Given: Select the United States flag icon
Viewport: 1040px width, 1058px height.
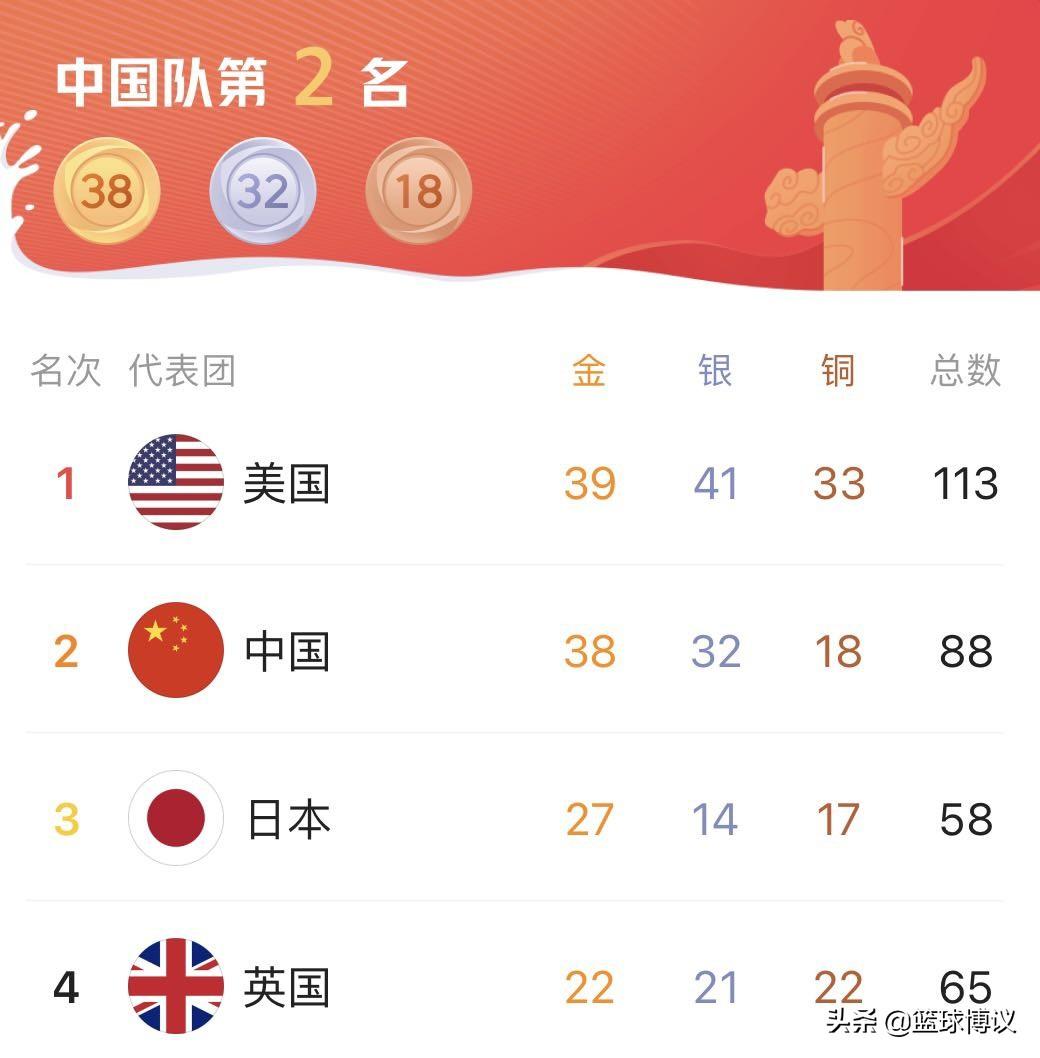Looking at the screenshot, I should coord(176,483).
